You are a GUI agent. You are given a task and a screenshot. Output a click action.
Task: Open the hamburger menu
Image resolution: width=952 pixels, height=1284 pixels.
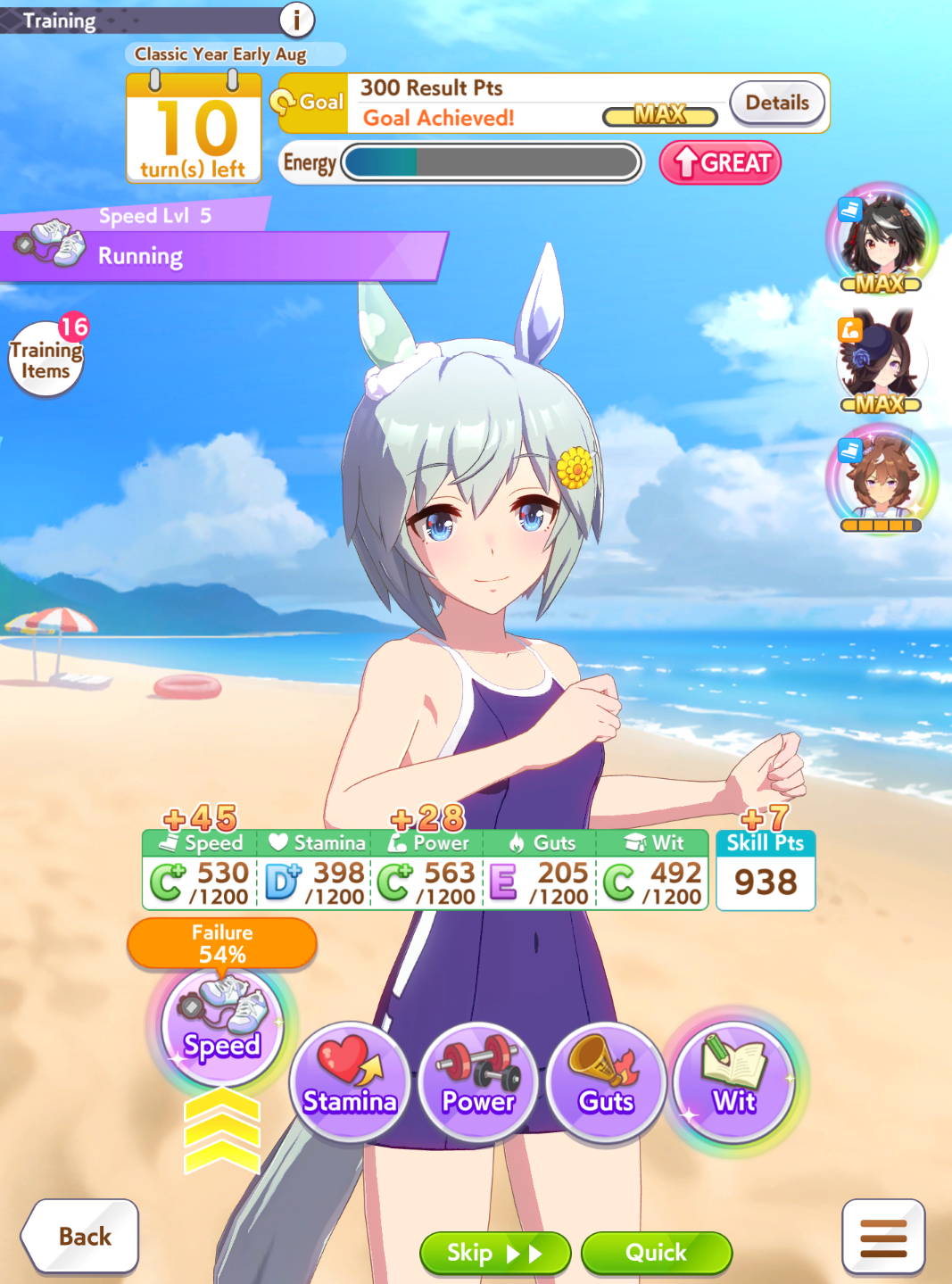[883, 1238]
